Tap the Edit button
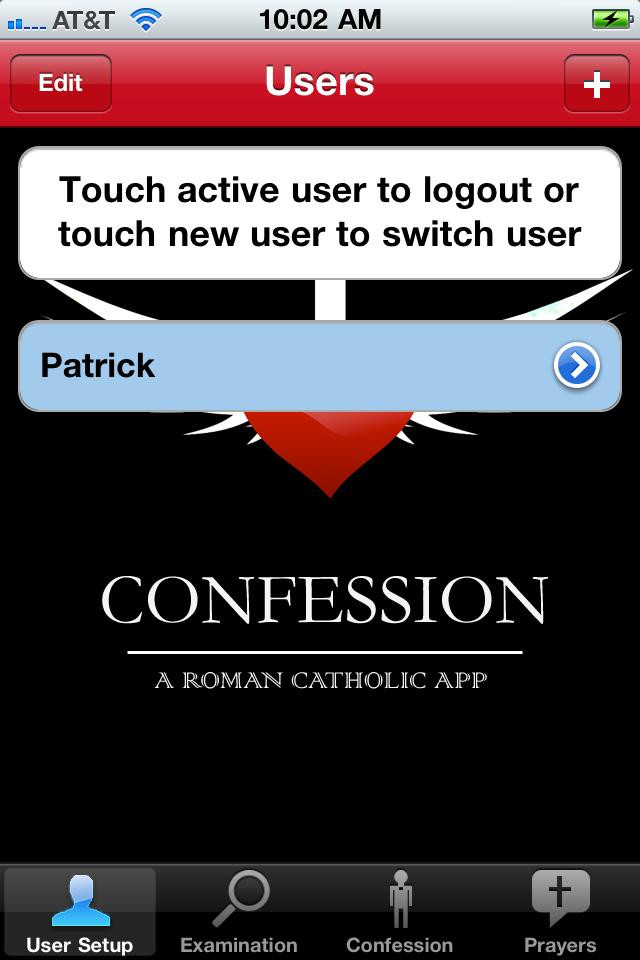This screenshot has height=960, width=640. pyautogui.click(x=60, y=83)
